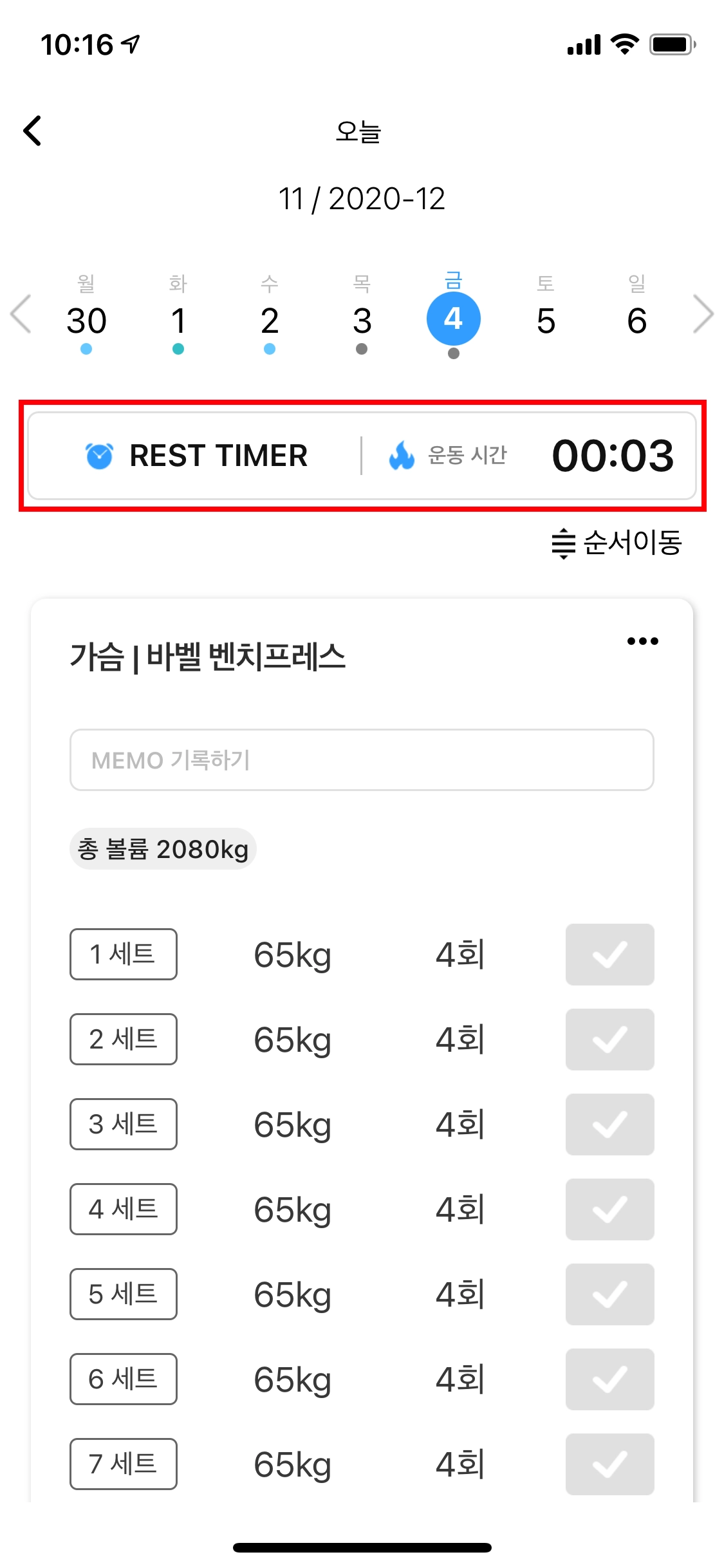Open the 바벨 벤치프레스 overflow menu
724x1568 pixels.
tap(642, 641)
